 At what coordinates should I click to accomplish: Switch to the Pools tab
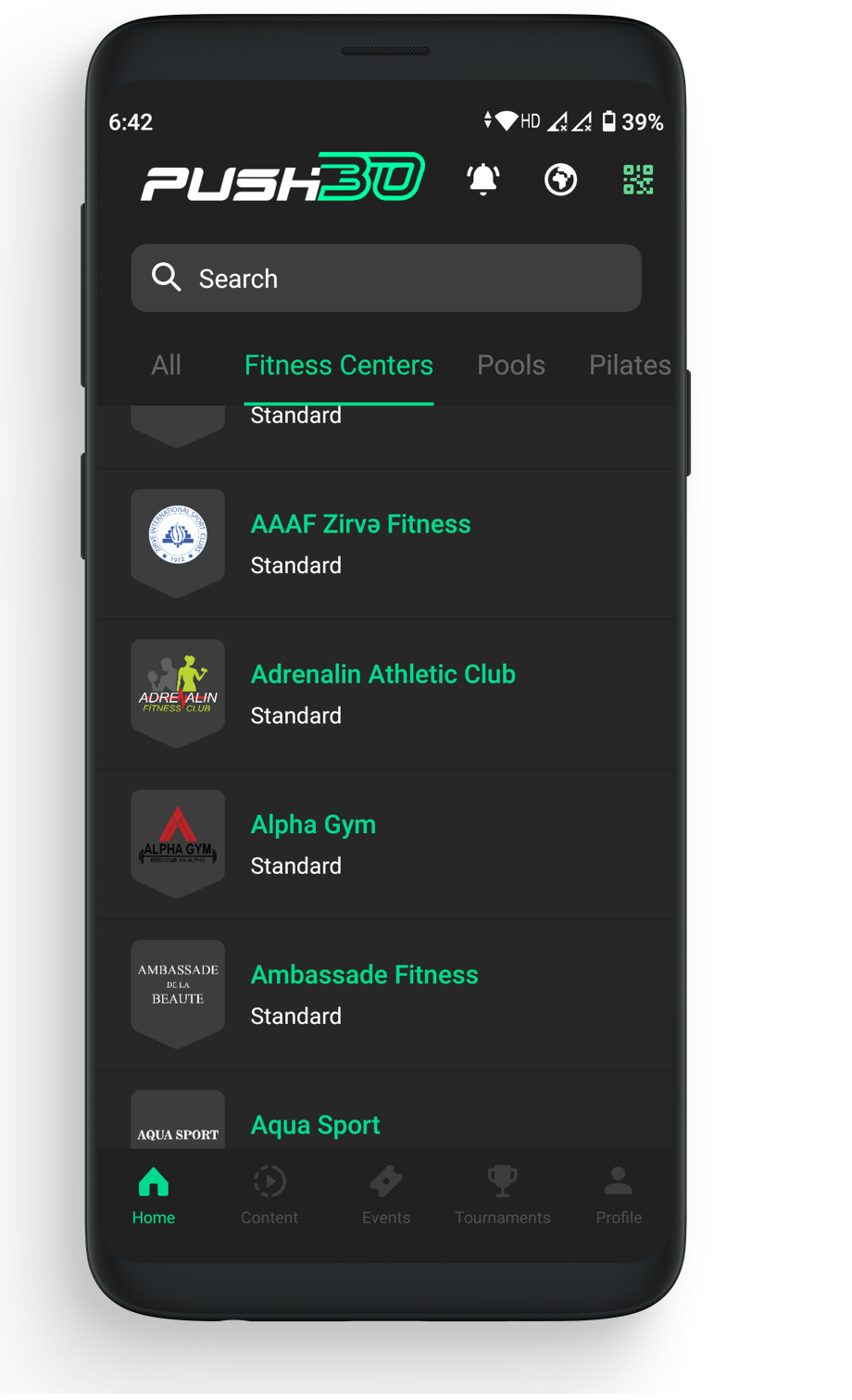tap(510, 365)
